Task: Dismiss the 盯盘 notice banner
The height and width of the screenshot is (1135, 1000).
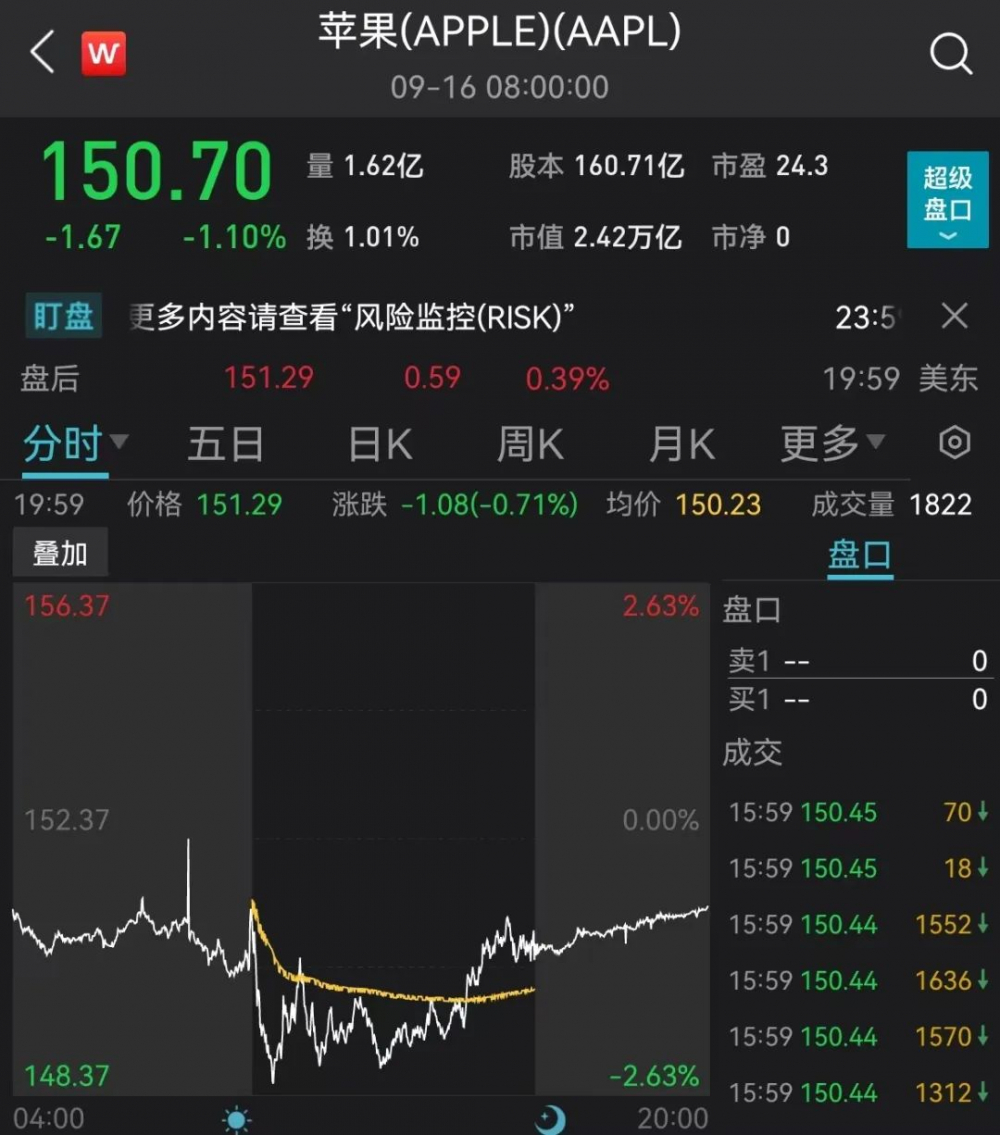Action: click(x=955, y=317)
